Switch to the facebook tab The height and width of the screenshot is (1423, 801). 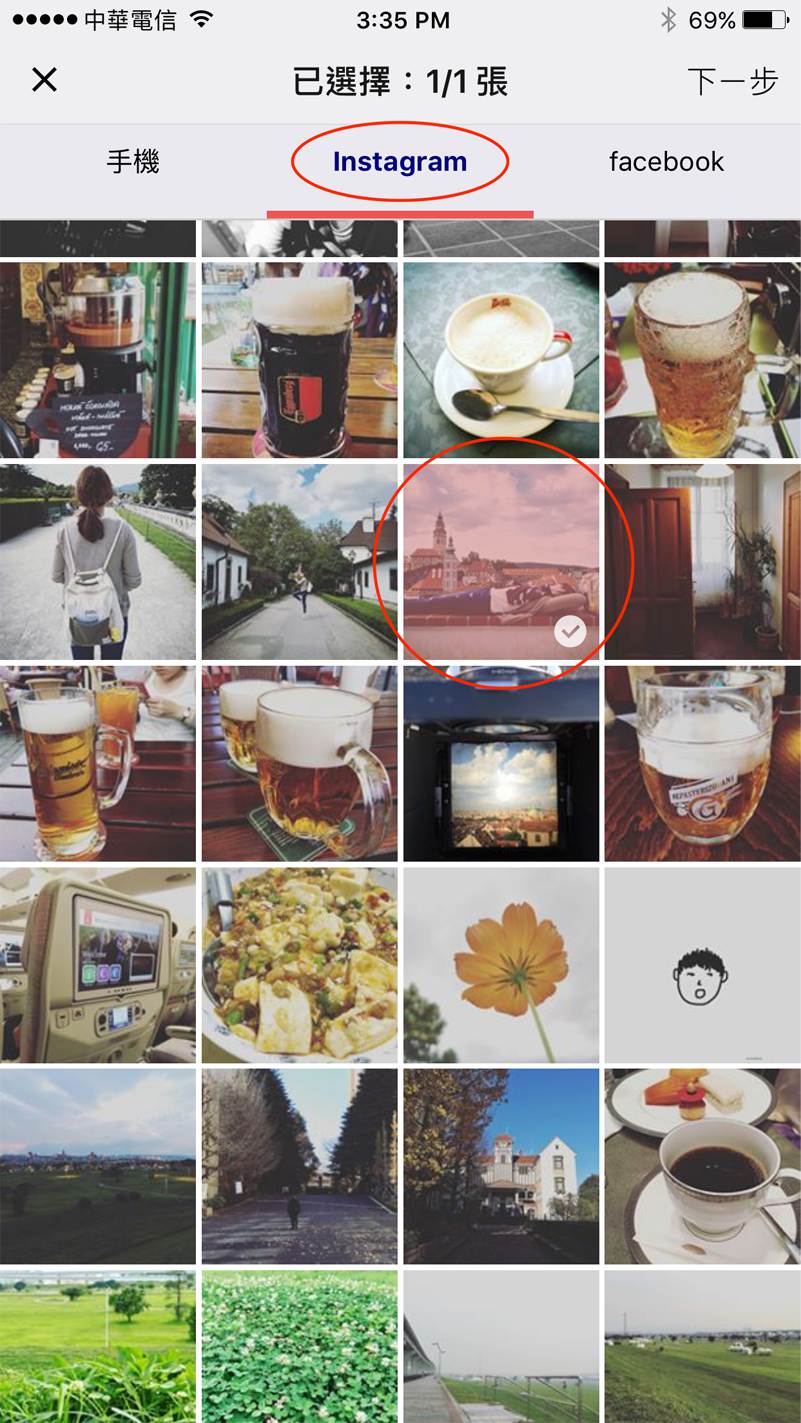pyautogui.click(x=666, y=162)
